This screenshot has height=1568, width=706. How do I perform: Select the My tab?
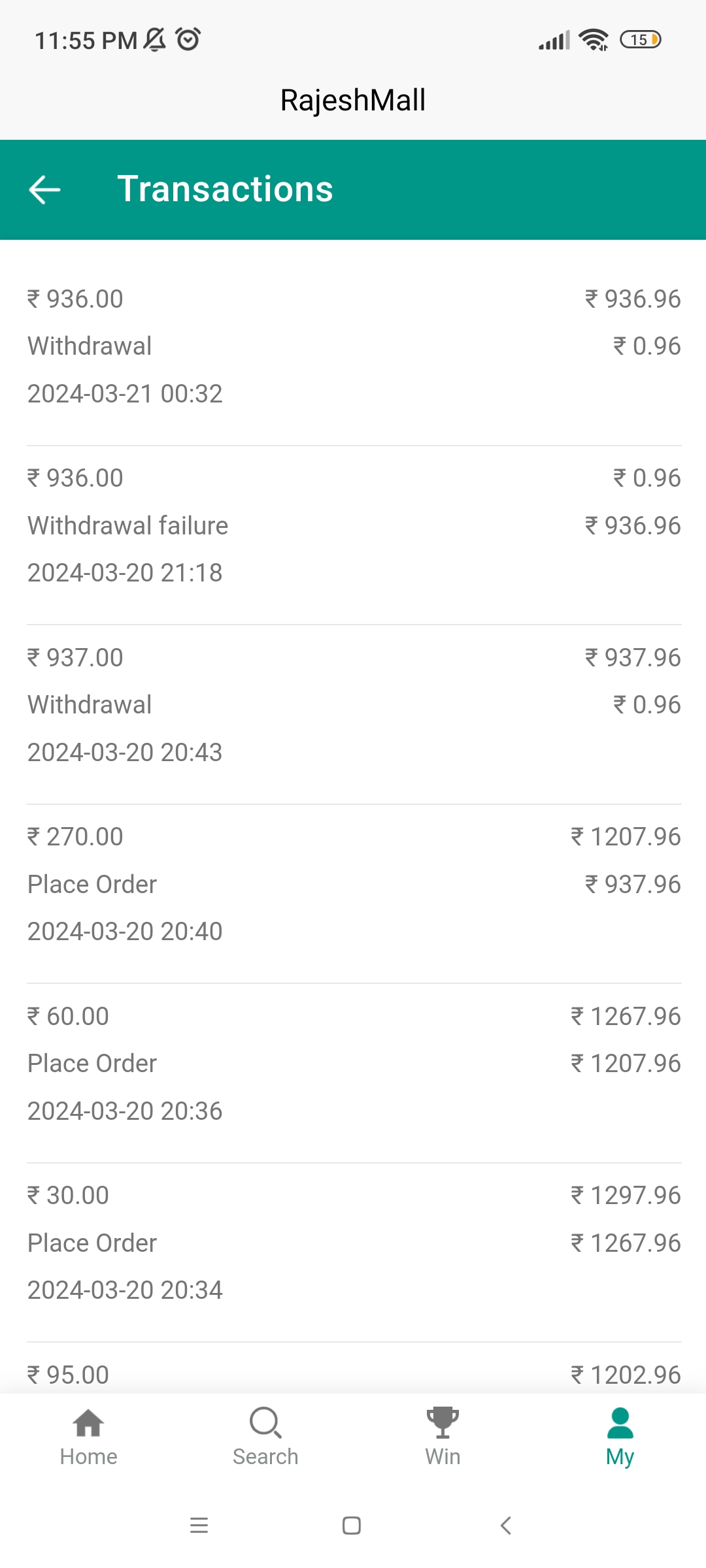(620, 1436)
